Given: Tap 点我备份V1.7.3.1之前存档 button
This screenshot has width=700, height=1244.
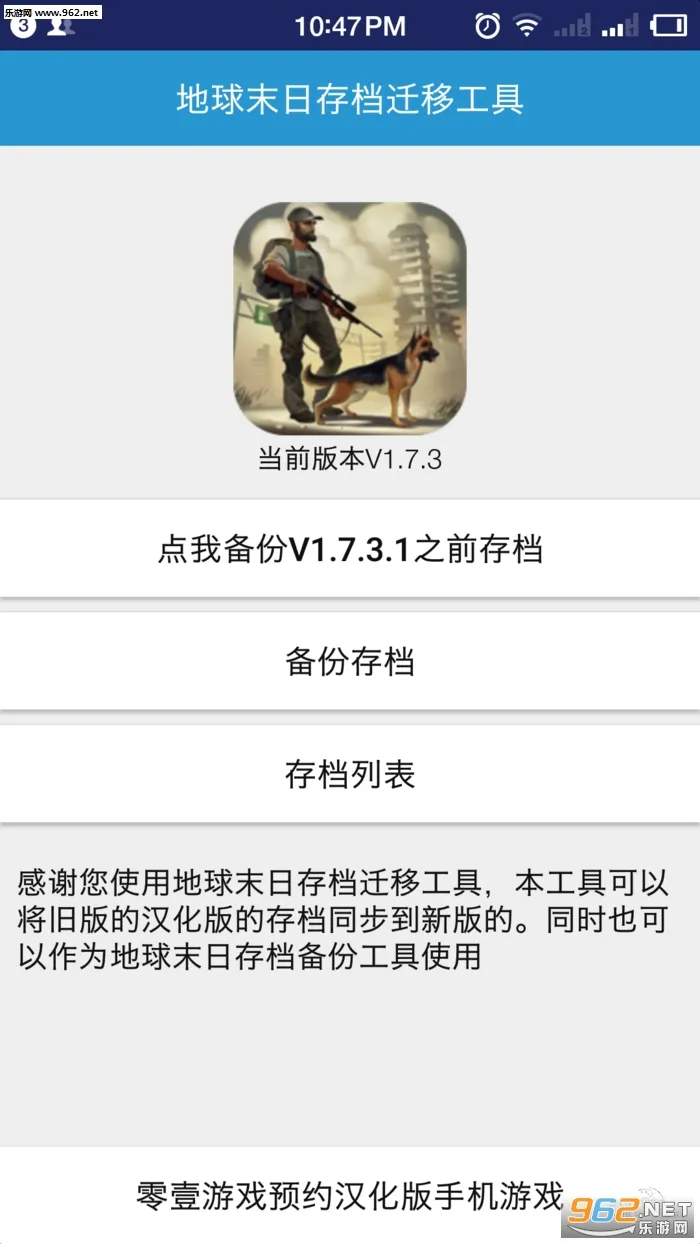Looking at the screenshot, I should [x=350, y=549].
